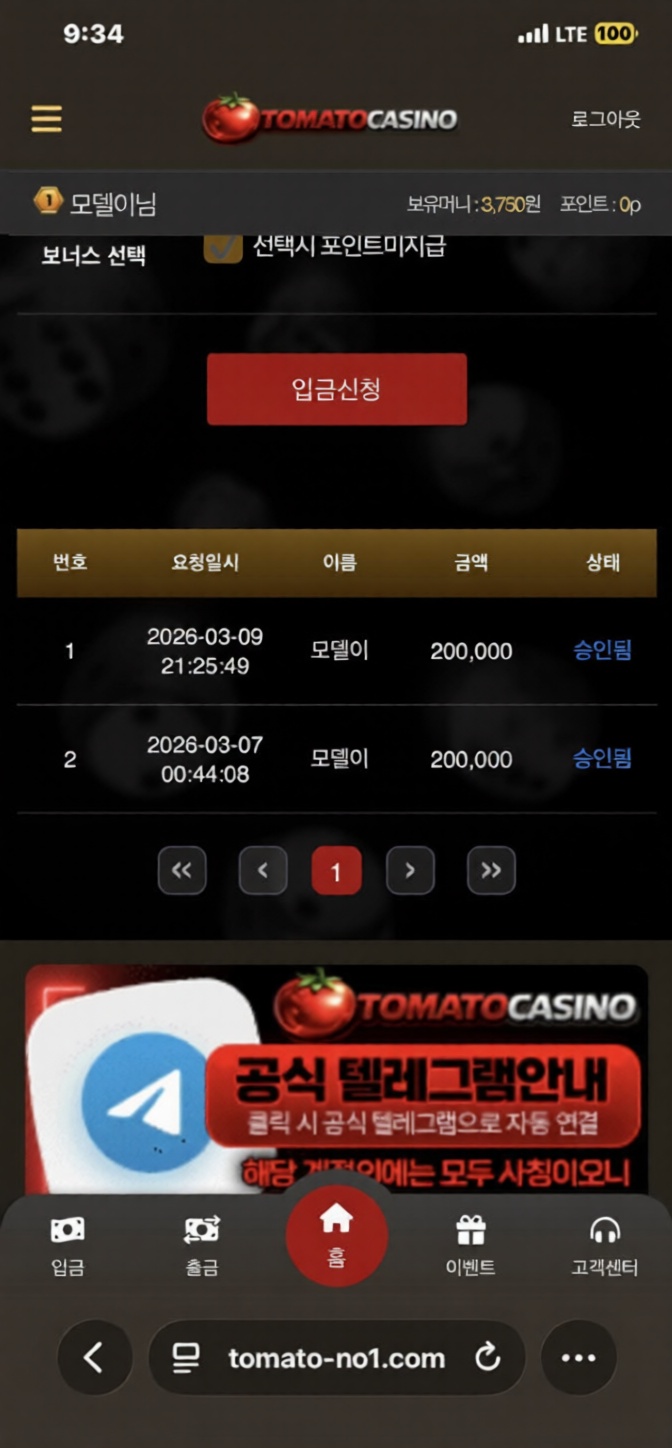Open the 이벤트 tab

coord(470,1246)
